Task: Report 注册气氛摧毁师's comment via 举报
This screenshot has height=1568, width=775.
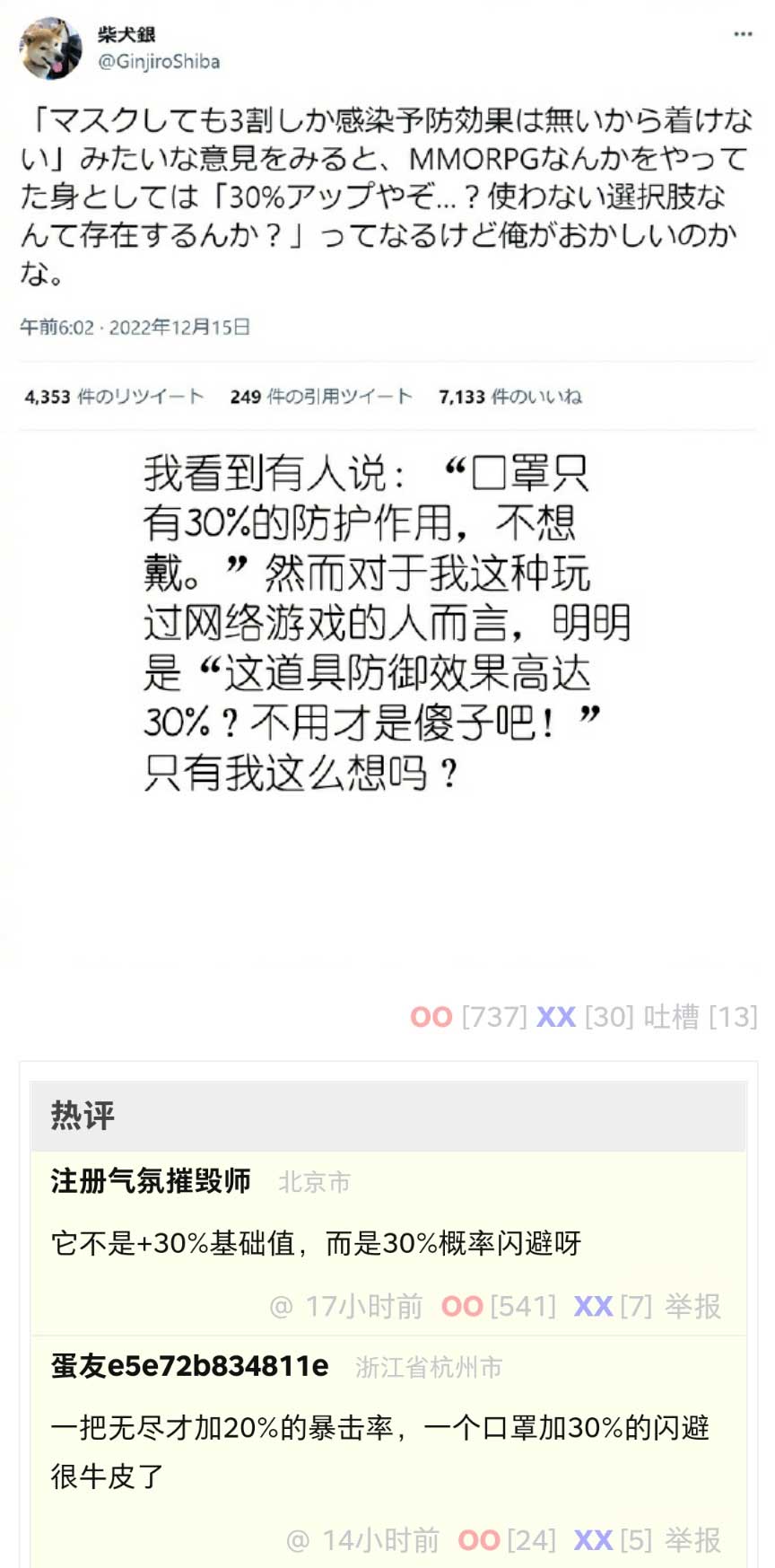Action: pos(692,1306)
